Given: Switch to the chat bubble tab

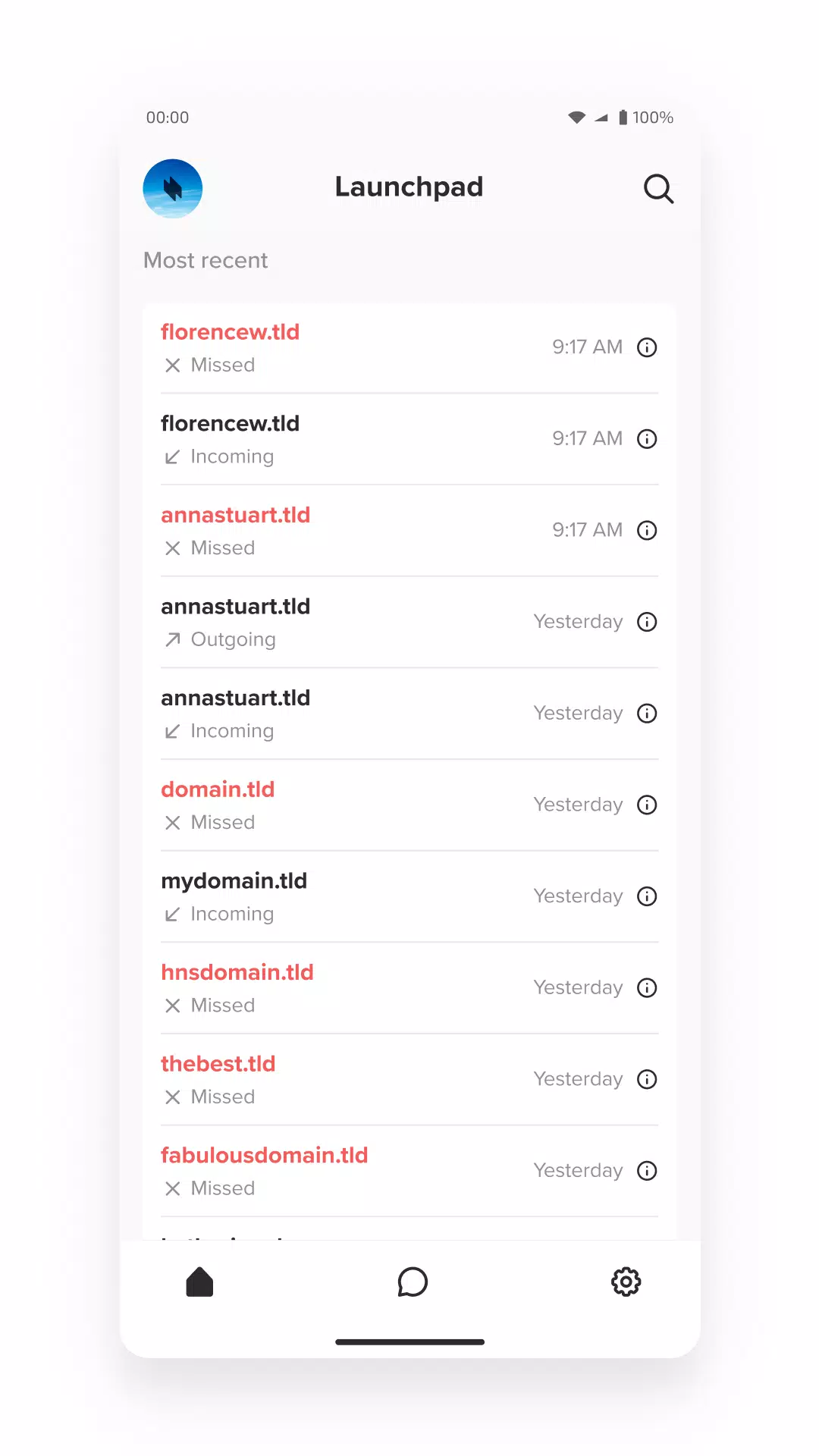Looking at the screenshot, I should [x=413, y=1282].
